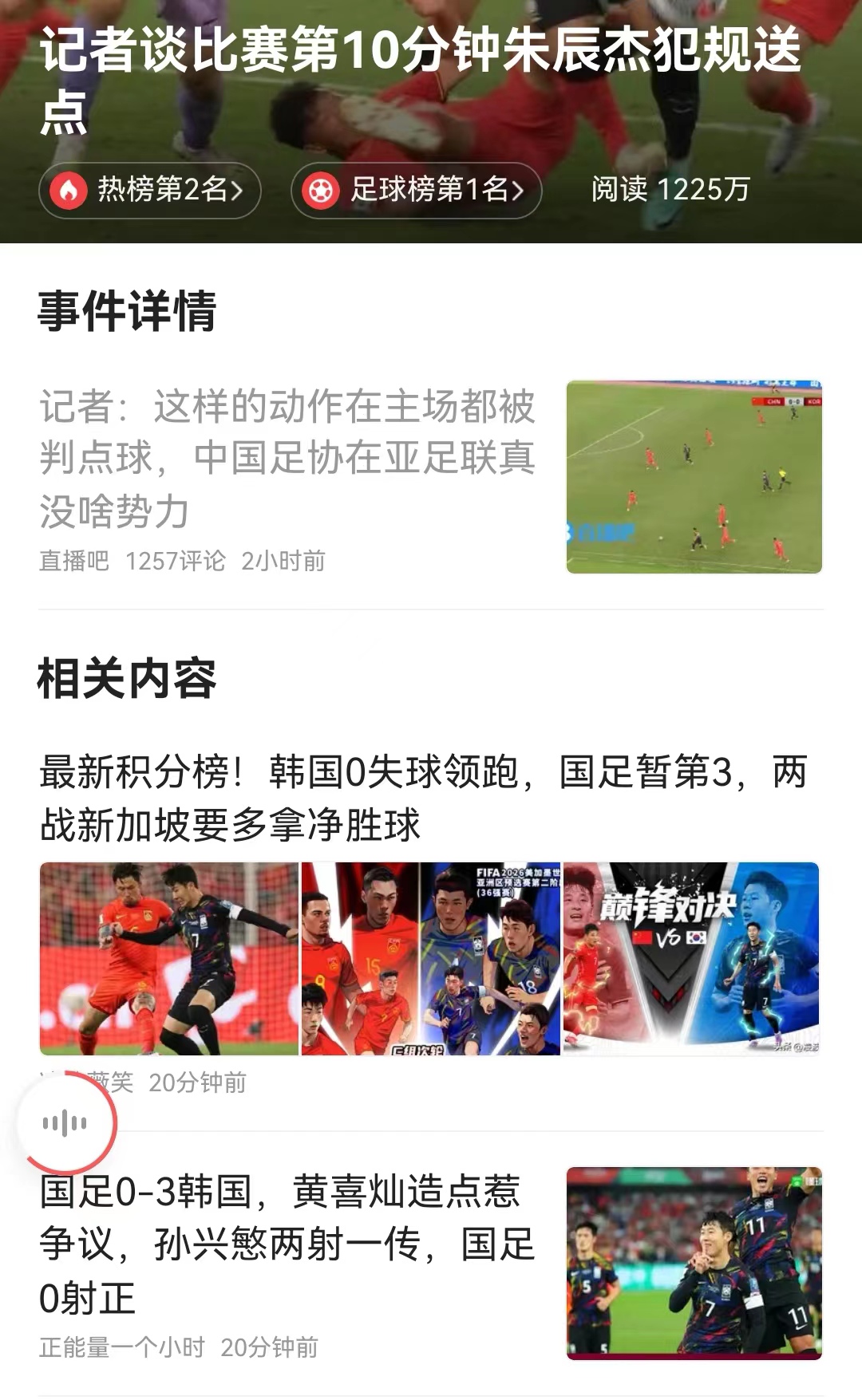Switch to the 事件详情 section
This screenshot has height=1400, width=862.
pos(128,314)
